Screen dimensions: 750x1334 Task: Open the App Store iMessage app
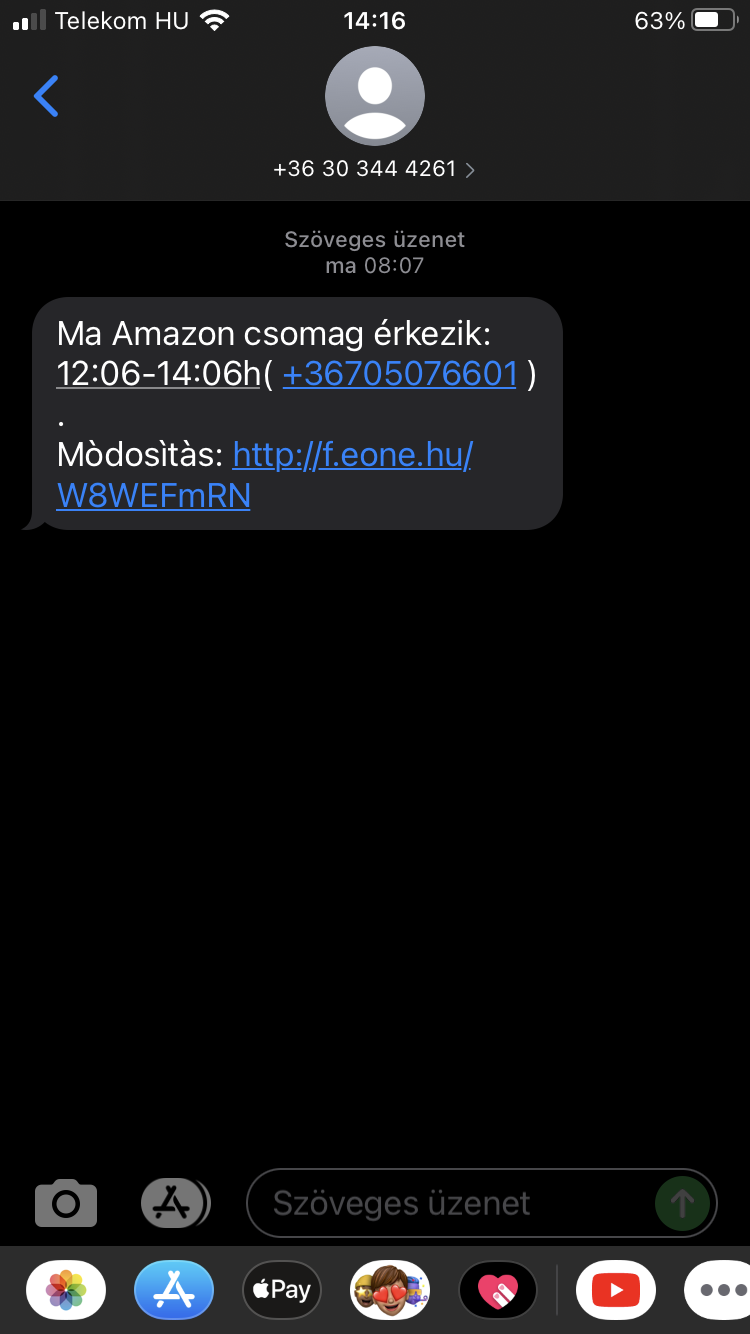[x=174, y=1290]
